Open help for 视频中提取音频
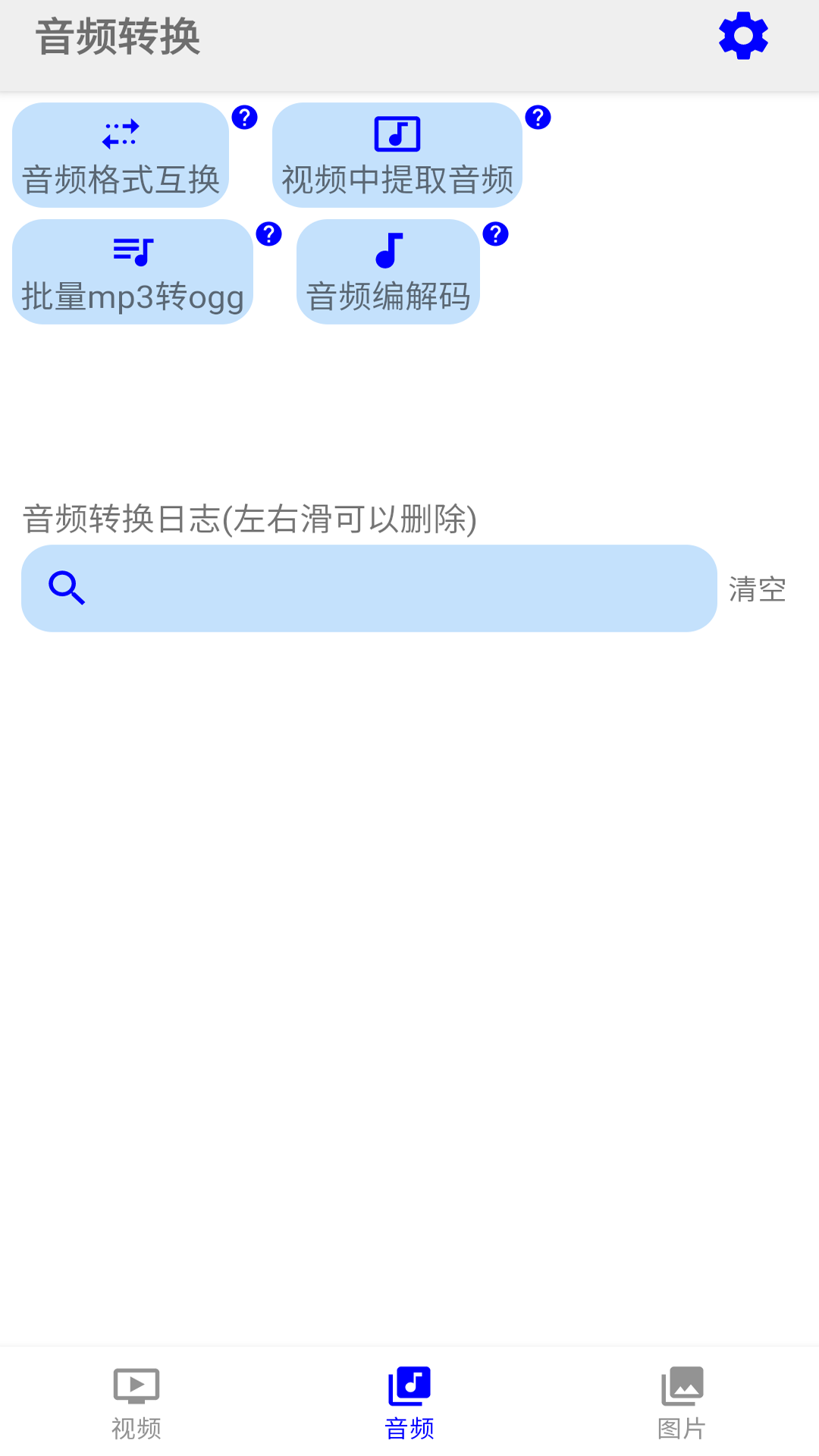This screenshot has height=1456, width=819. (x=538, y=117)
